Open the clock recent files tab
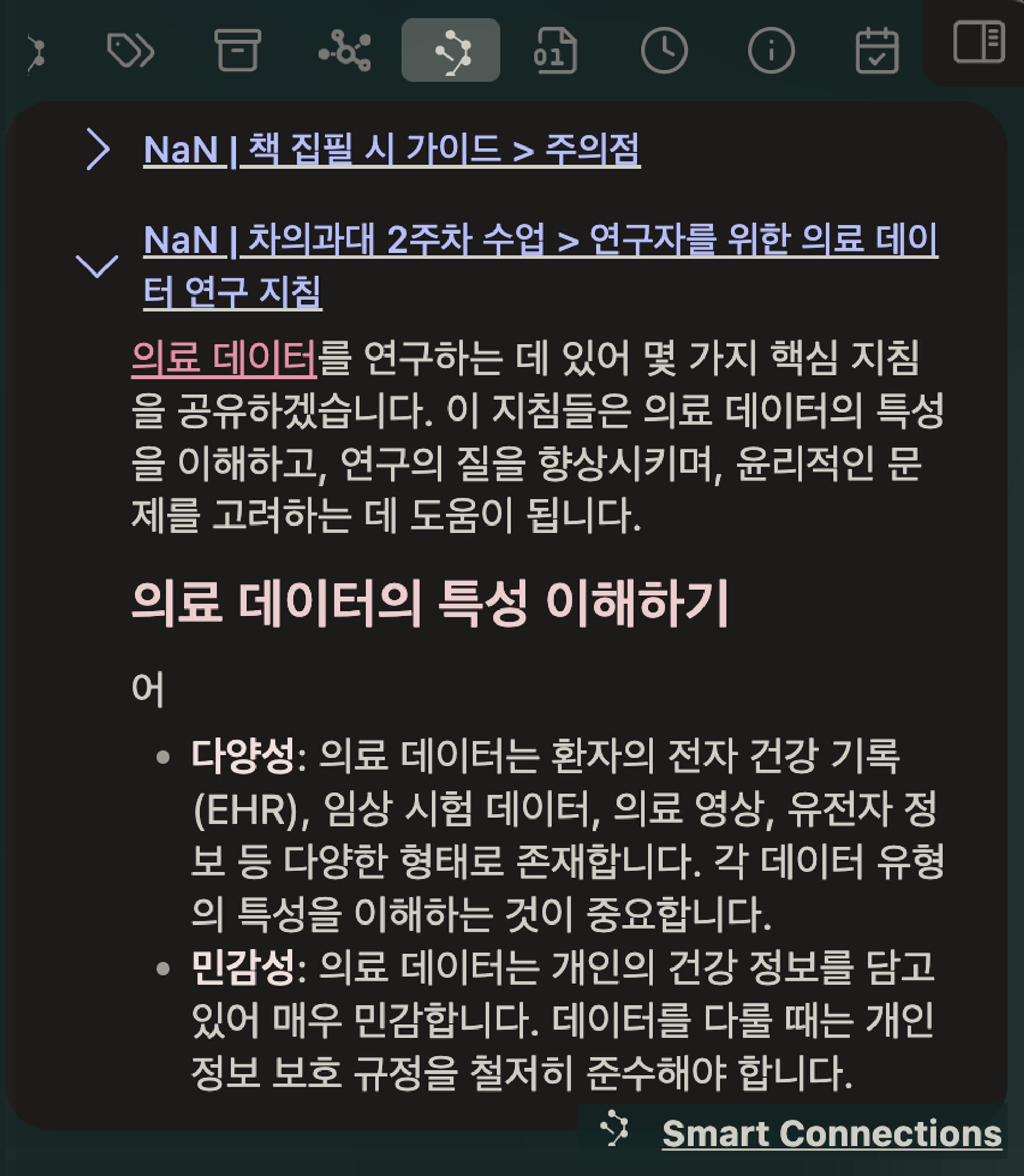The height and width of the screenshot is (1176, 1024). 664,51
